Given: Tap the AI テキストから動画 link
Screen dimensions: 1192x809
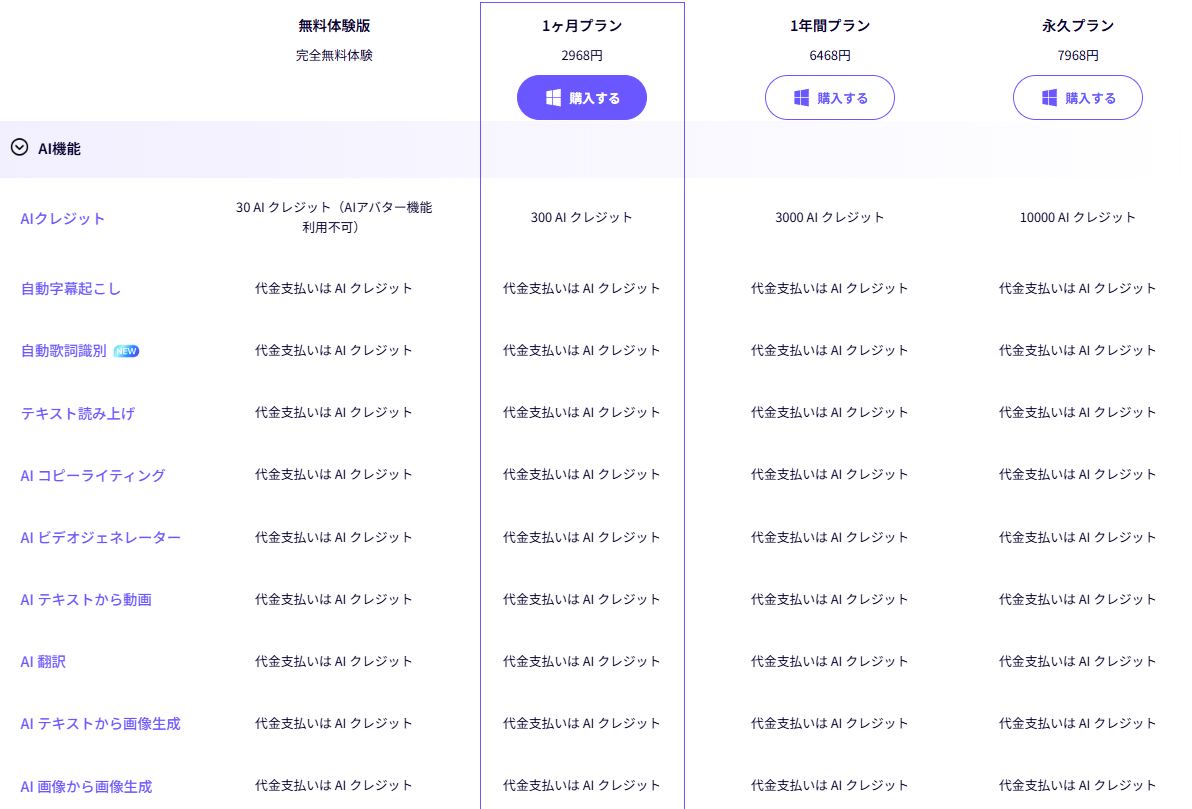Looking at the screenshot, I should tap(86, 600).
